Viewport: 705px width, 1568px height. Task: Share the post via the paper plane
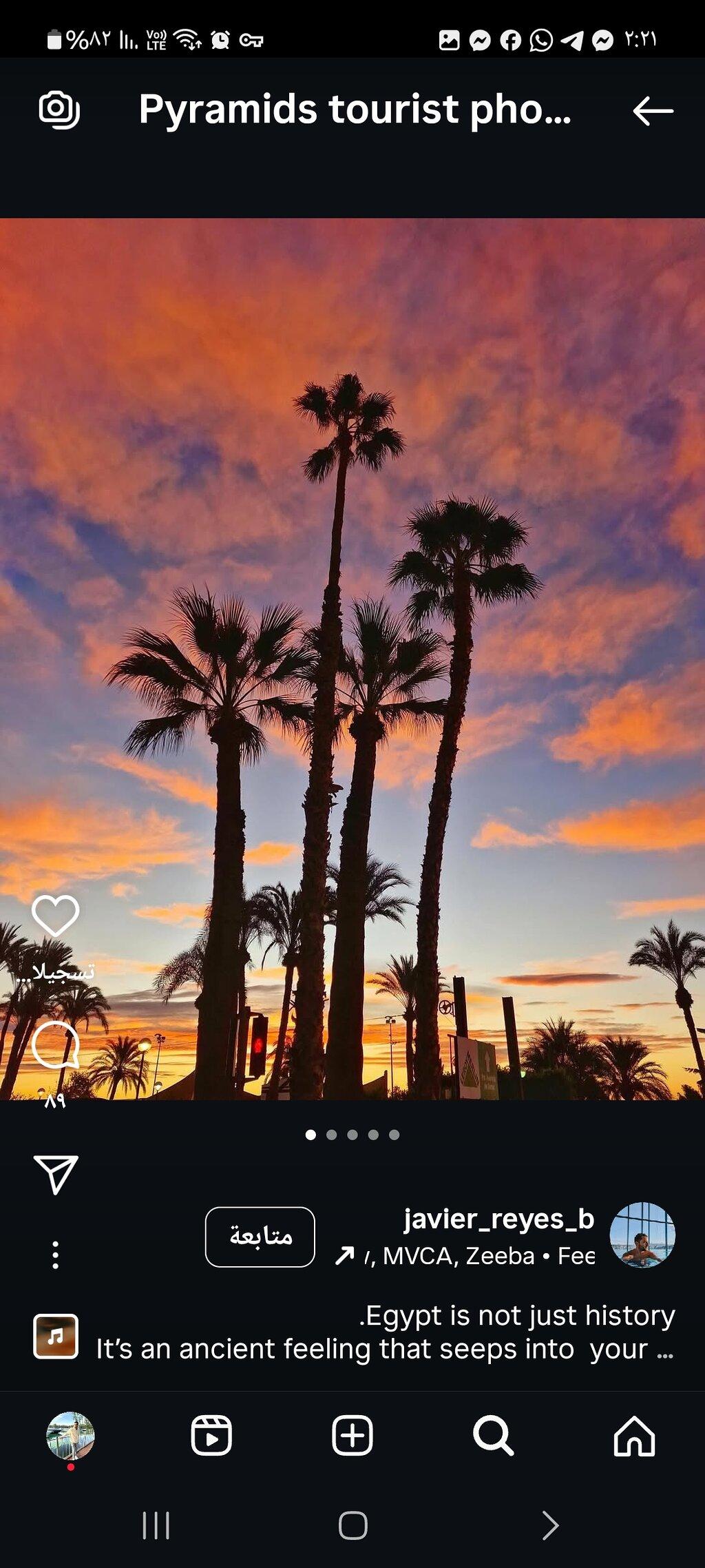[56, 1174]
